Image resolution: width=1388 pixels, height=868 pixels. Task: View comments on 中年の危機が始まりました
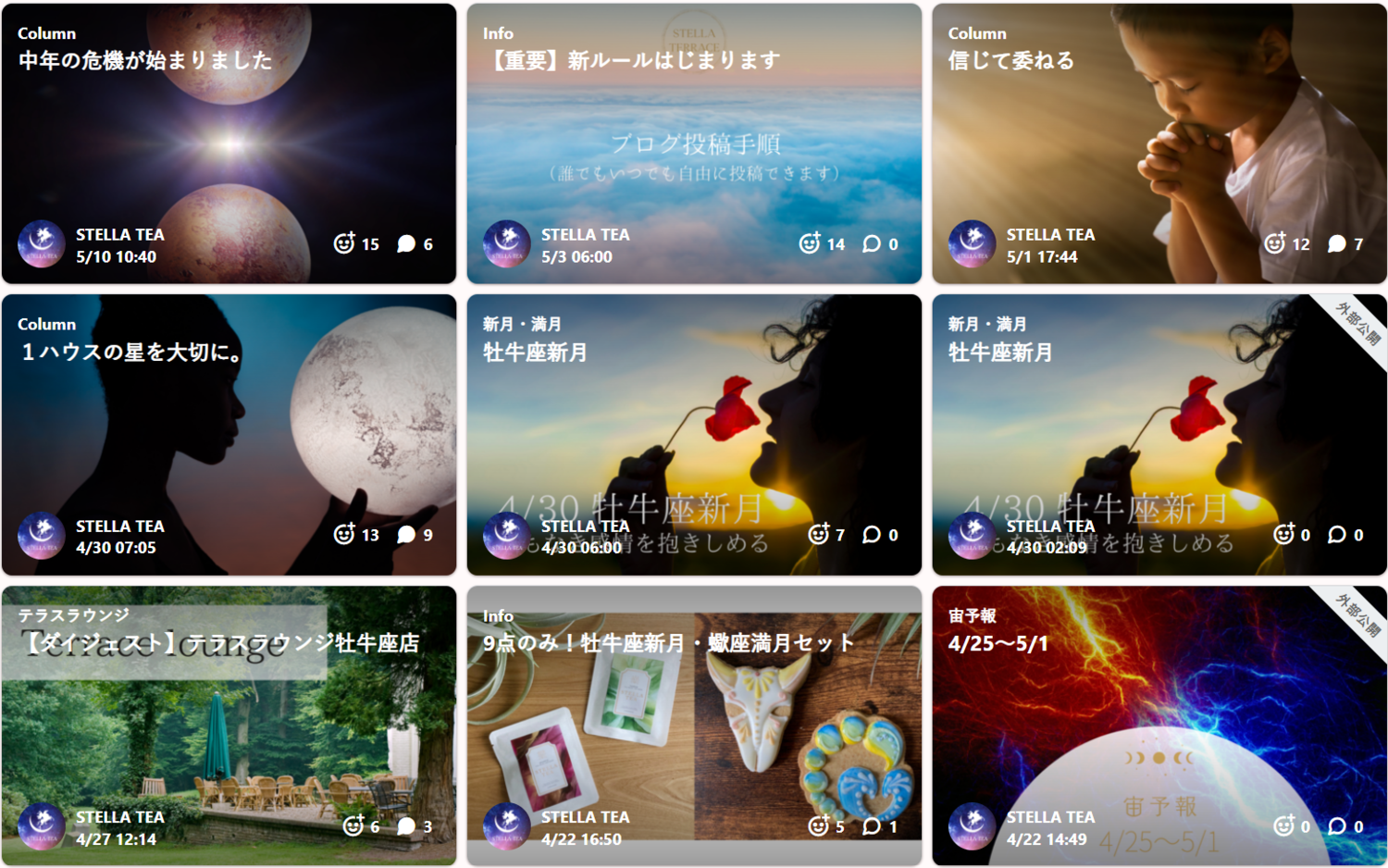(x=406, y=243)
